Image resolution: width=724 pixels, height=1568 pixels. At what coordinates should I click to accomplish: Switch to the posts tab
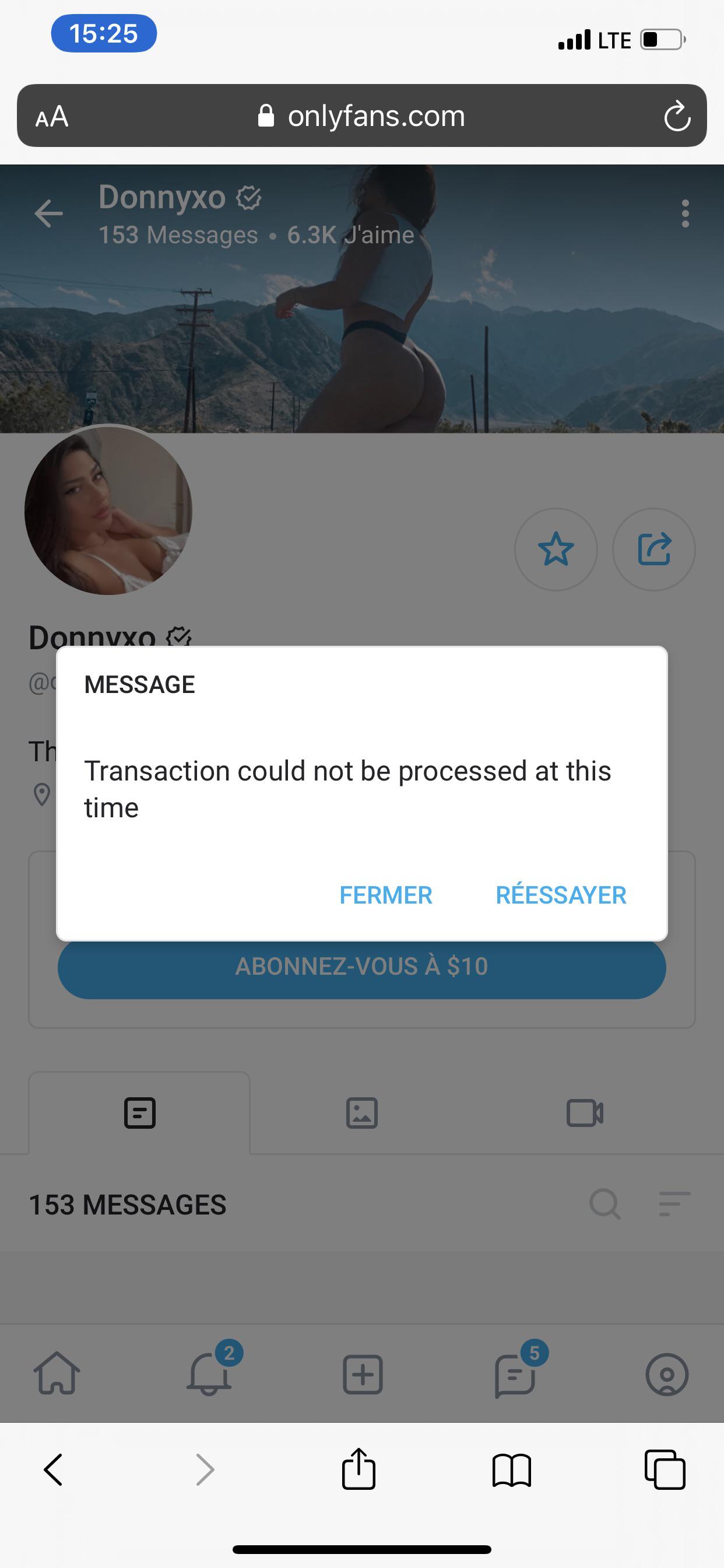click(139, 1112)
